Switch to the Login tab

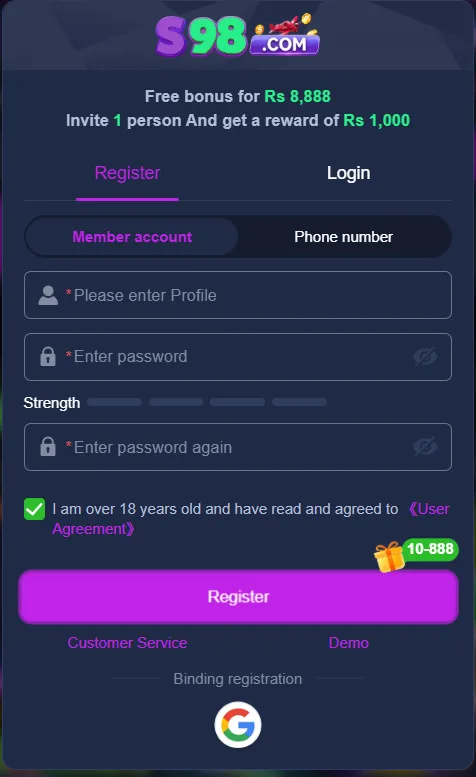pyautogui.click(x=348, y=173)
